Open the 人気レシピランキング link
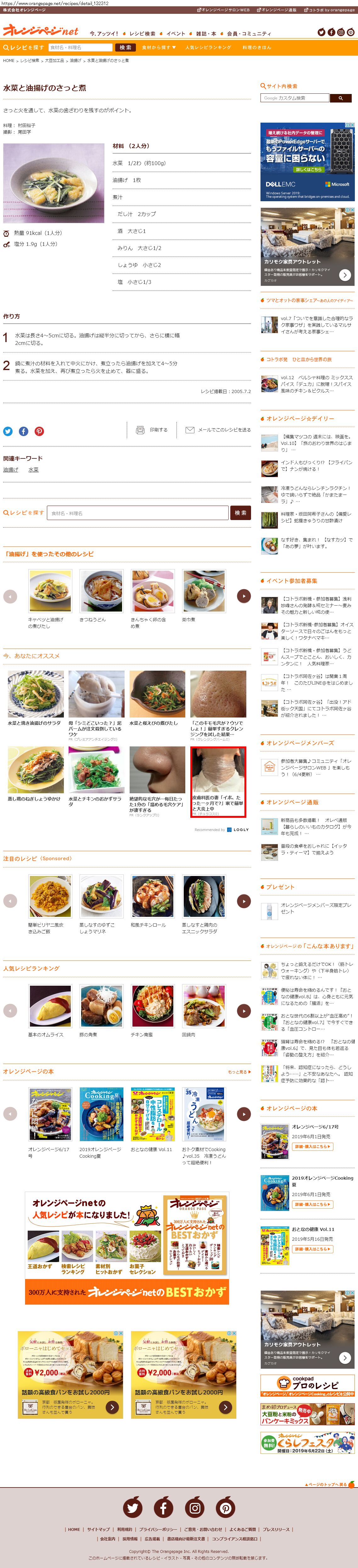Image resolution: width=358 pixels, height=1568 pixels. (x=208, y=47)
